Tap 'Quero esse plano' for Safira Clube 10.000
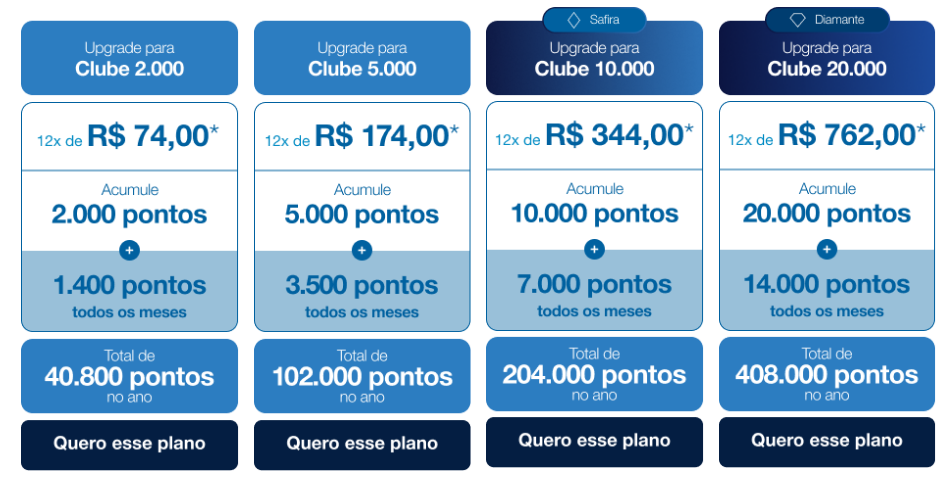Screen dimensions: 945x477 tap(594, 441)
